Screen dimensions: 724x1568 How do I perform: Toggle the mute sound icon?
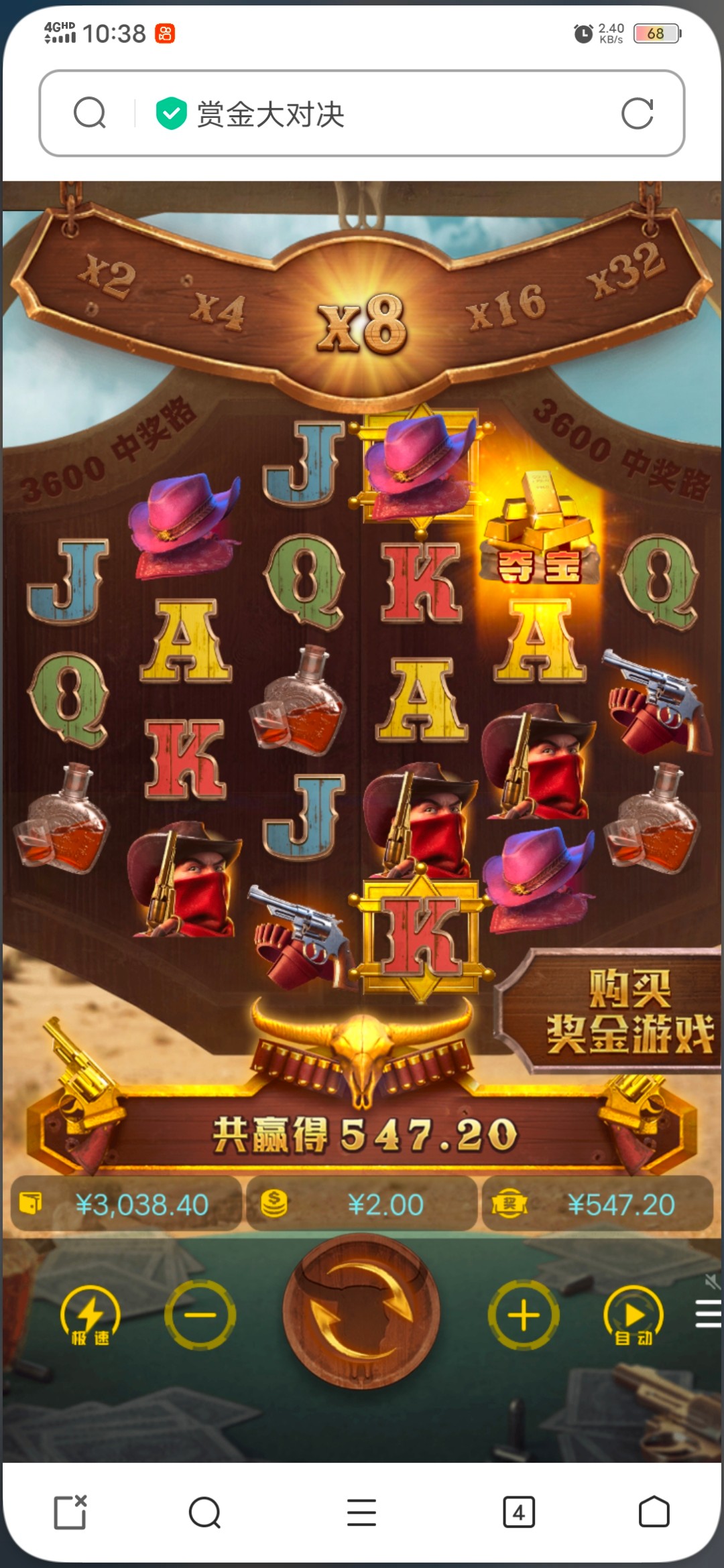[x=712, y=1281]
